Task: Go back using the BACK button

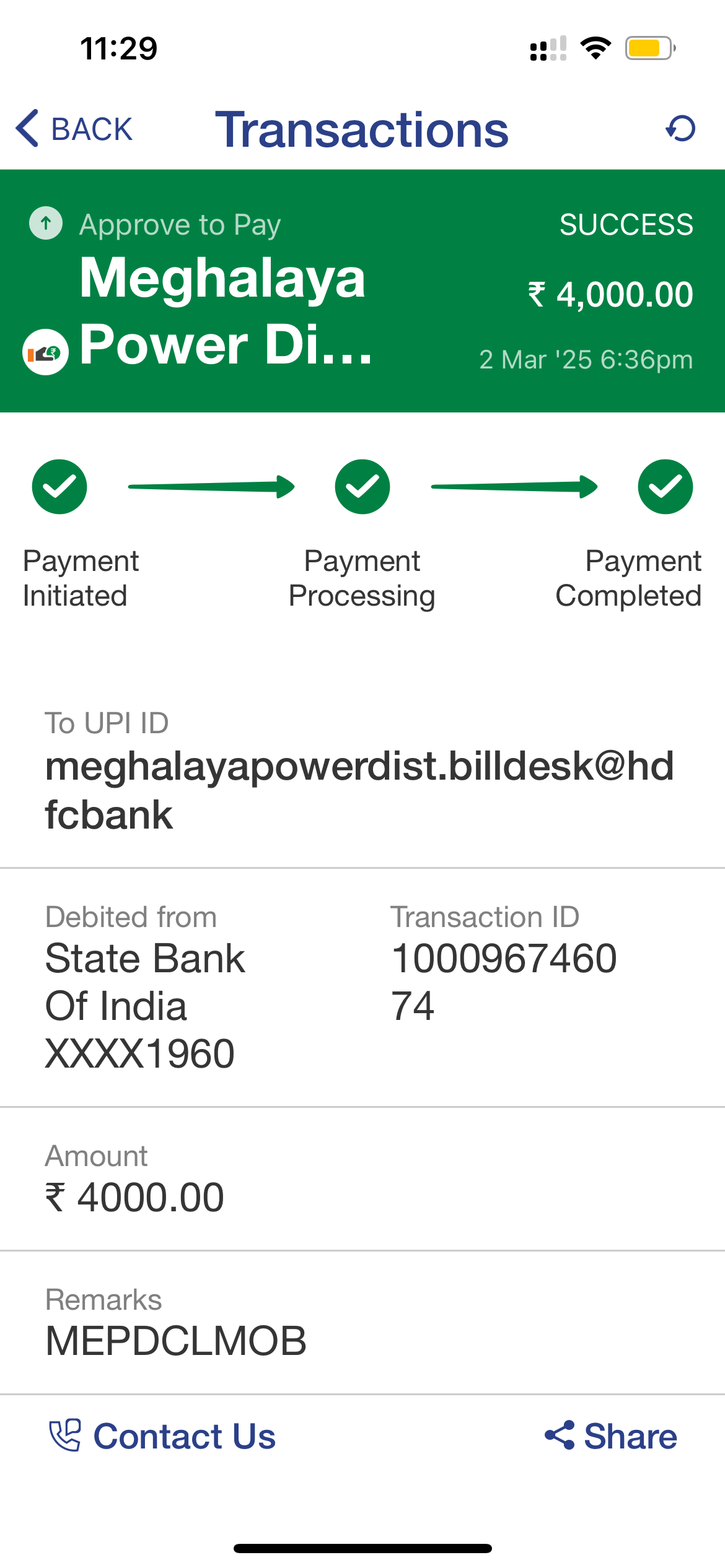Action: tap(74, 129)
